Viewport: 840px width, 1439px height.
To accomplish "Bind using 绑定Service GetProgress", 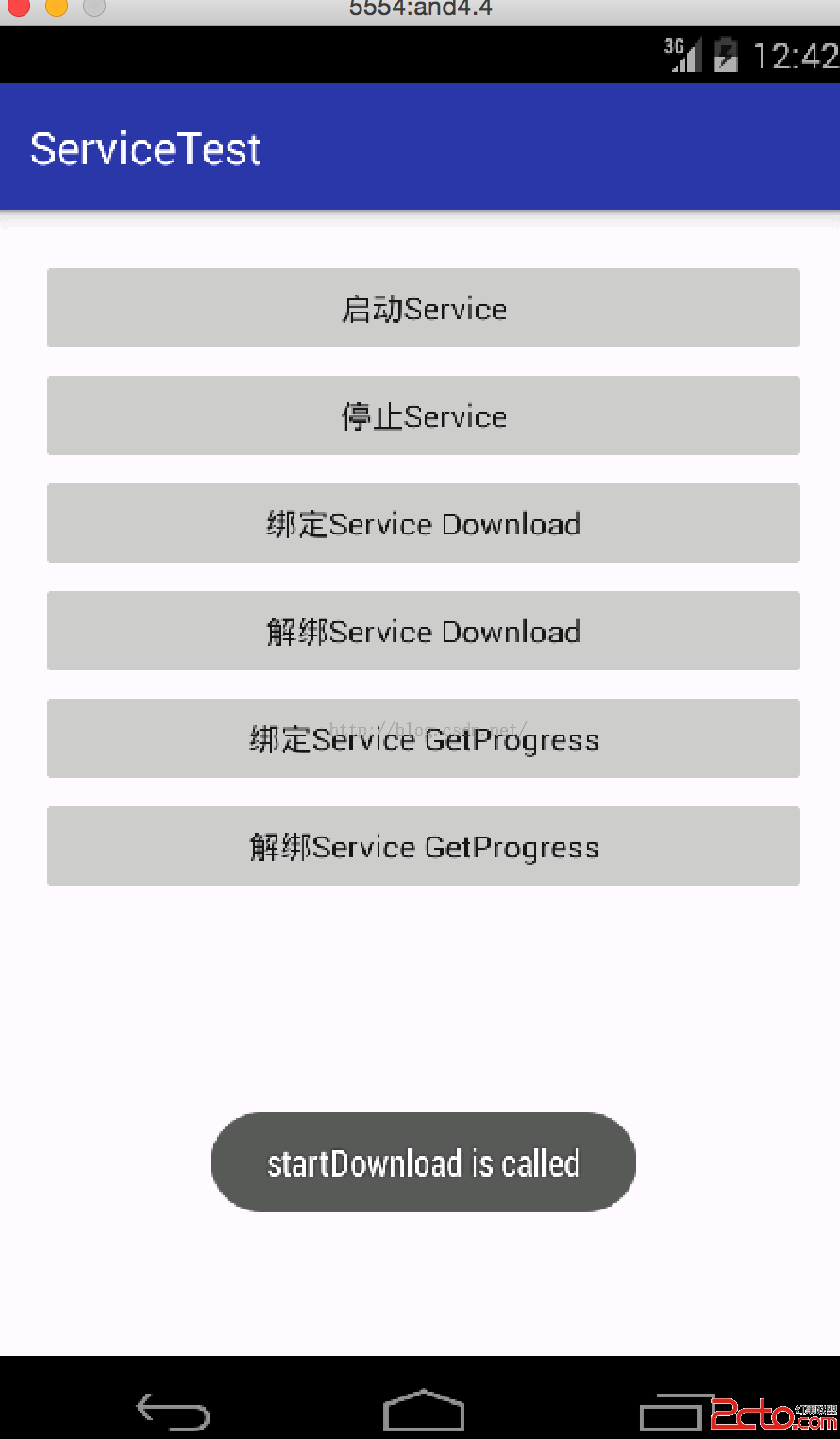I will tap(424, 738).
